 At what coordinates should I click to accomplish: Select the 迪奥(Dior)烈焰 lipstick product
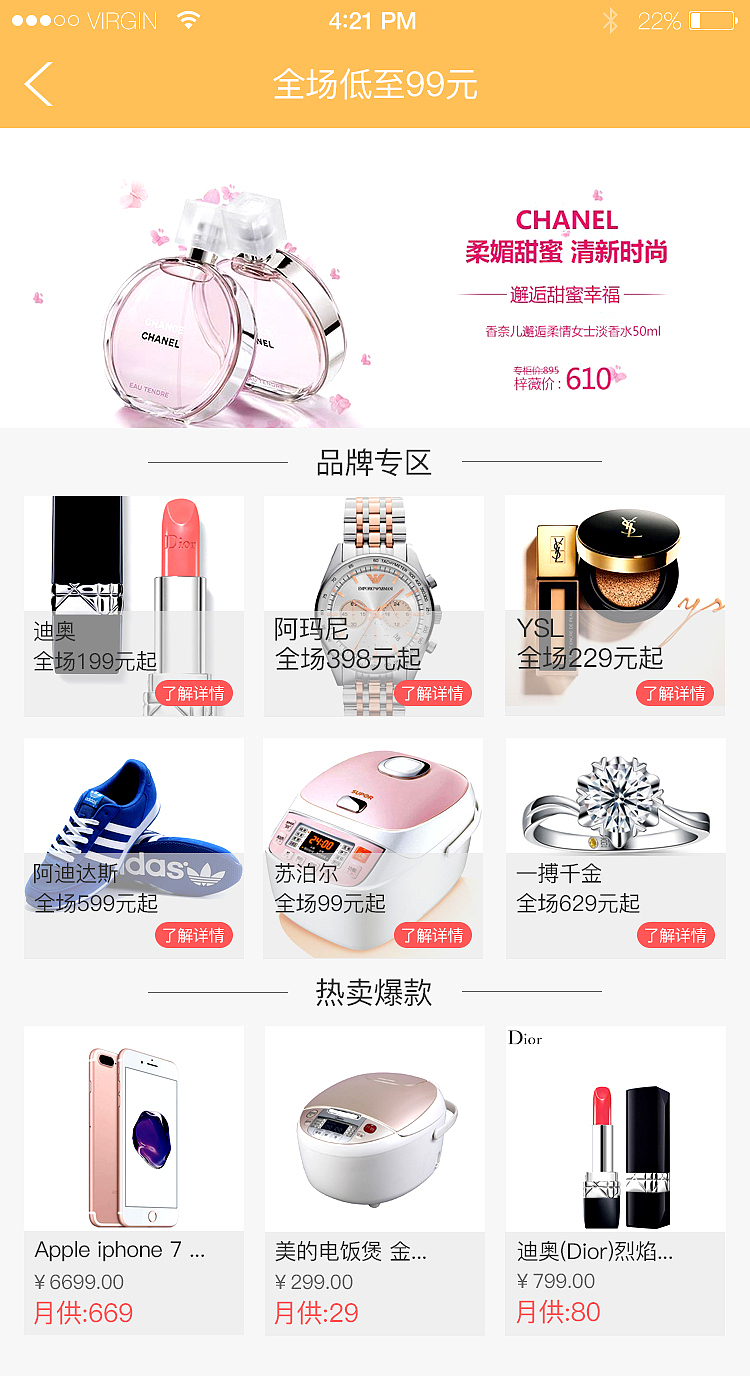pyautogui.click(x=615, y=1180)
